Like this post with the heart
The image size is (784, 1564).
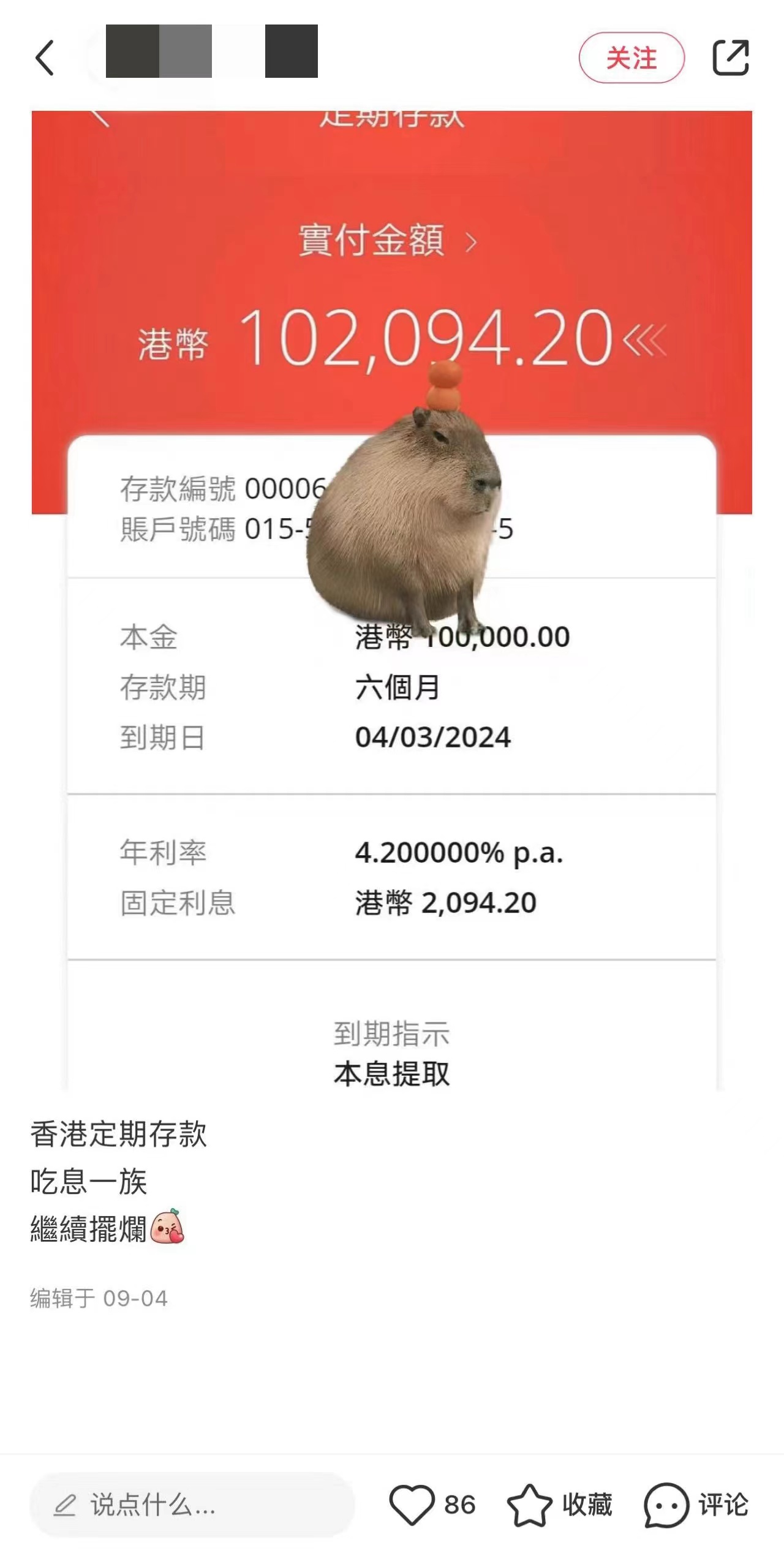[x=412, y=1504]
